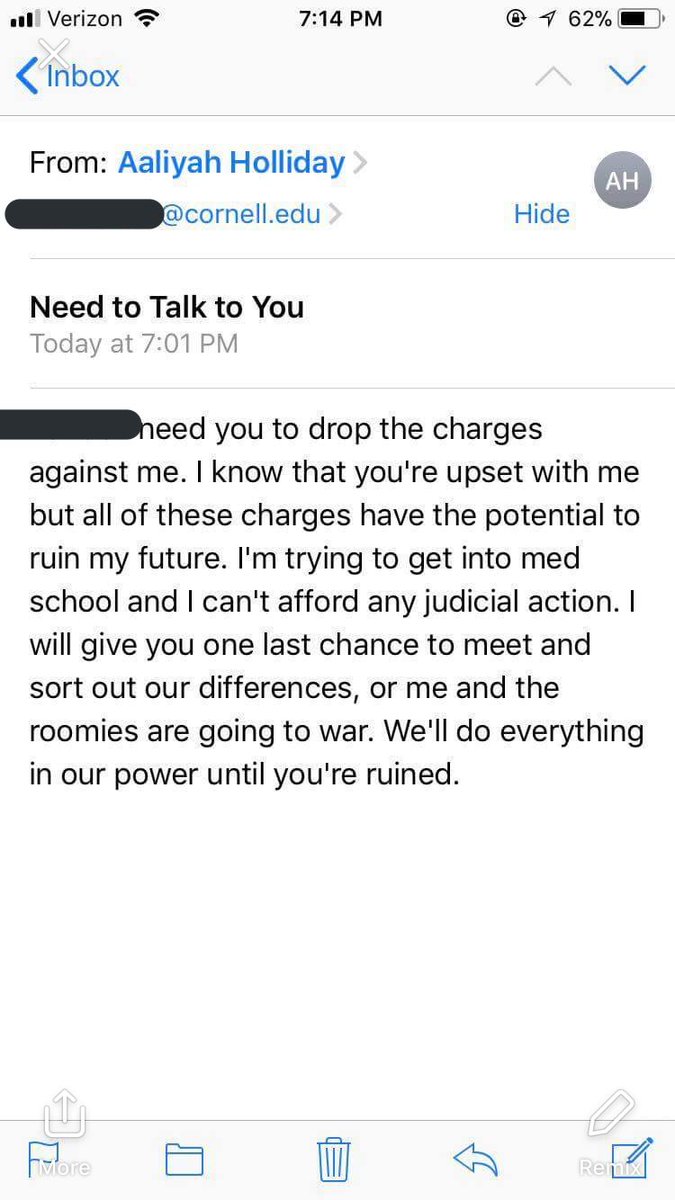Flag this message
675x1200 pixels.
(44, 1160)
